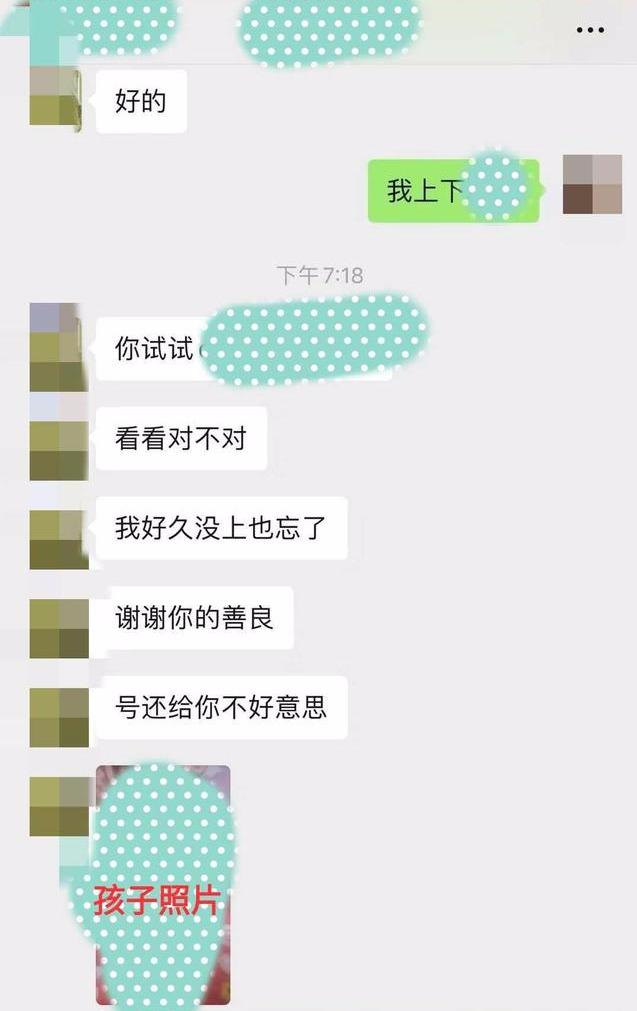Screen dimensions: 637x1011
Task: Open the photo message in the chat
Action: 163,885
